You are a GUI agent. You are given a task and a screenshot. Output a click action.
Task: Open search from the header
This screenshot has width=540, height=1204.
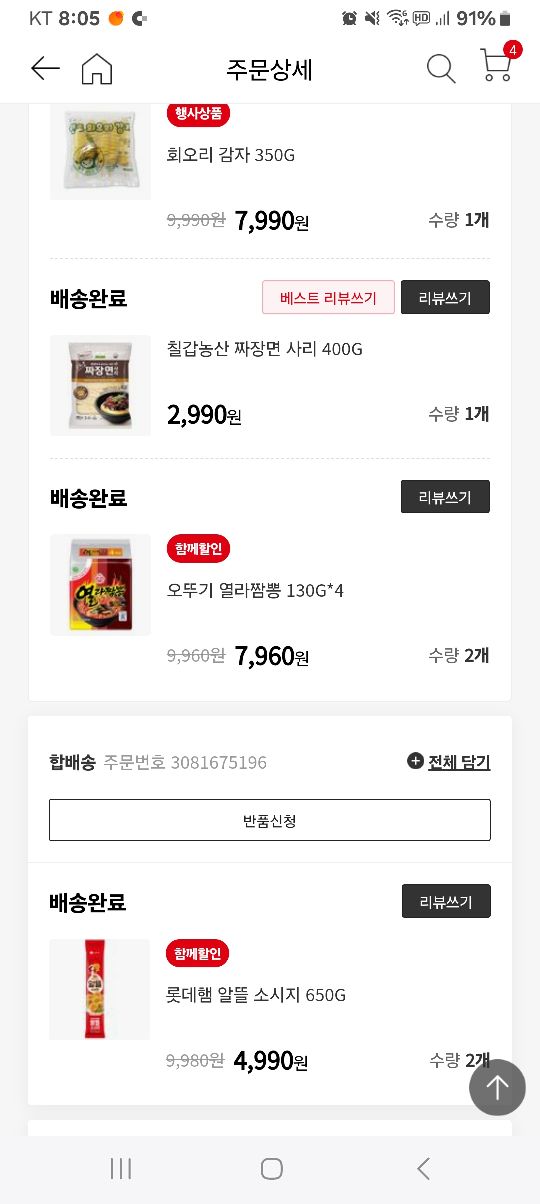pos(441,68)
